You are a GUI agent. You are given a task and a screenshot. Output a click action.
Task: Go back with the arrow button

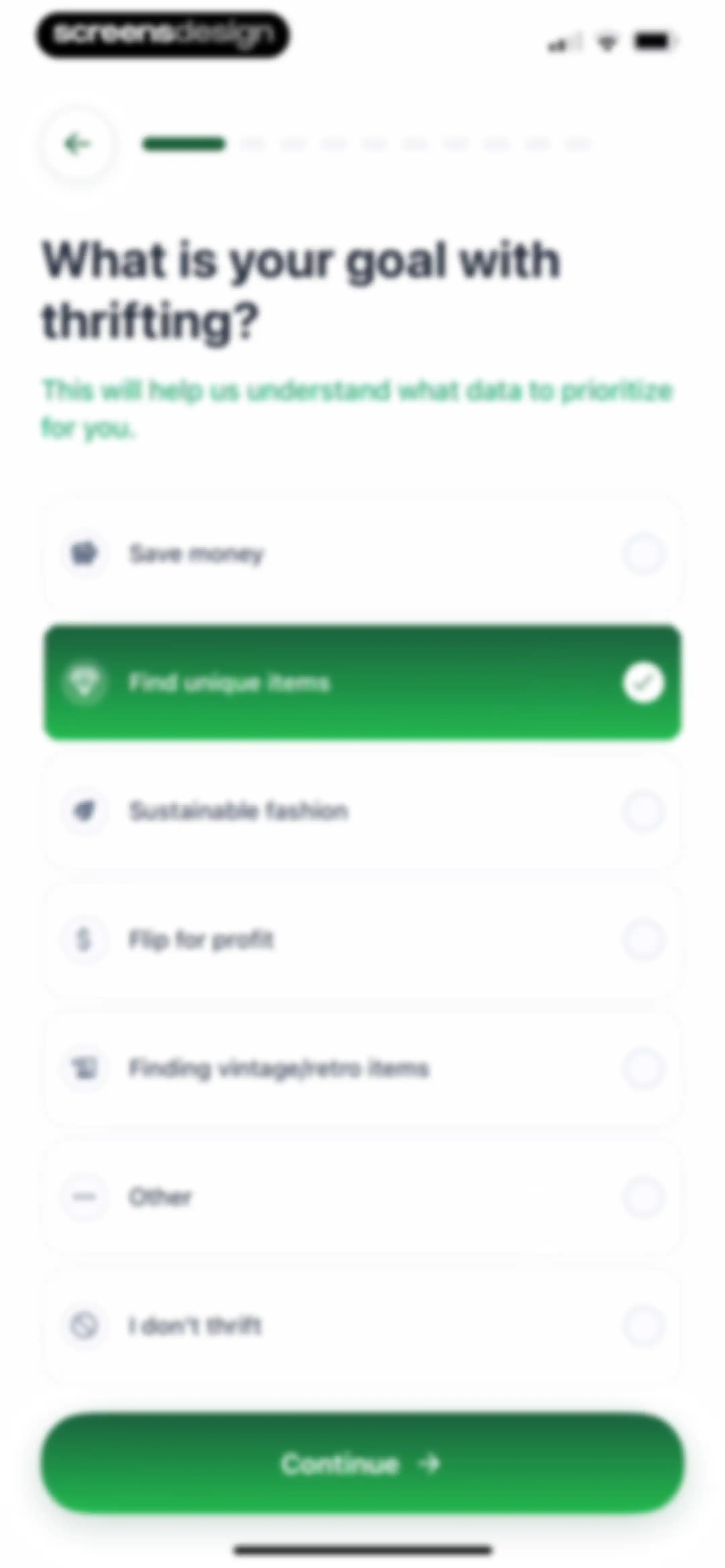[x=77, y=144]
